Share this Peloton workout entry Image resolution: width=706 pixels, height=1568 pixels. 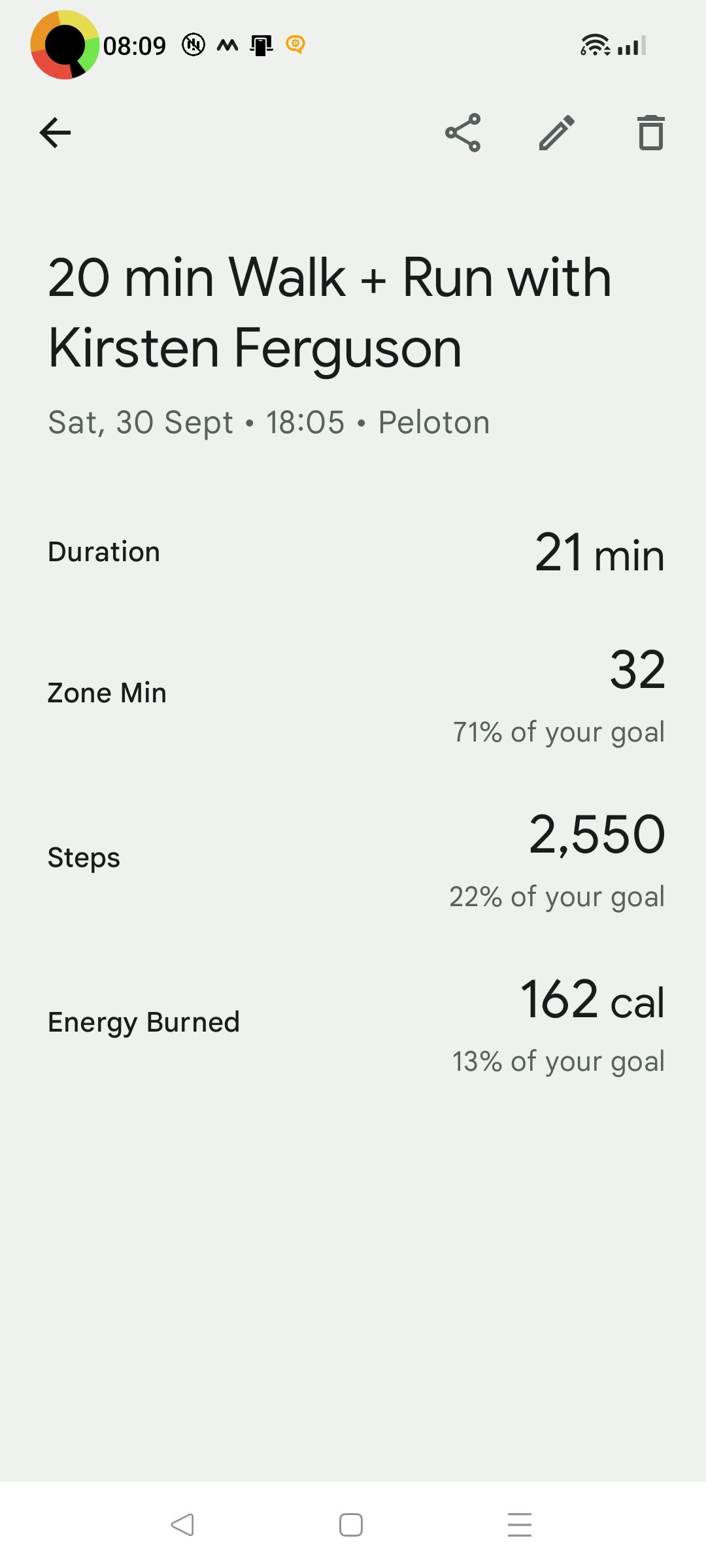click(x=463, y=133)
